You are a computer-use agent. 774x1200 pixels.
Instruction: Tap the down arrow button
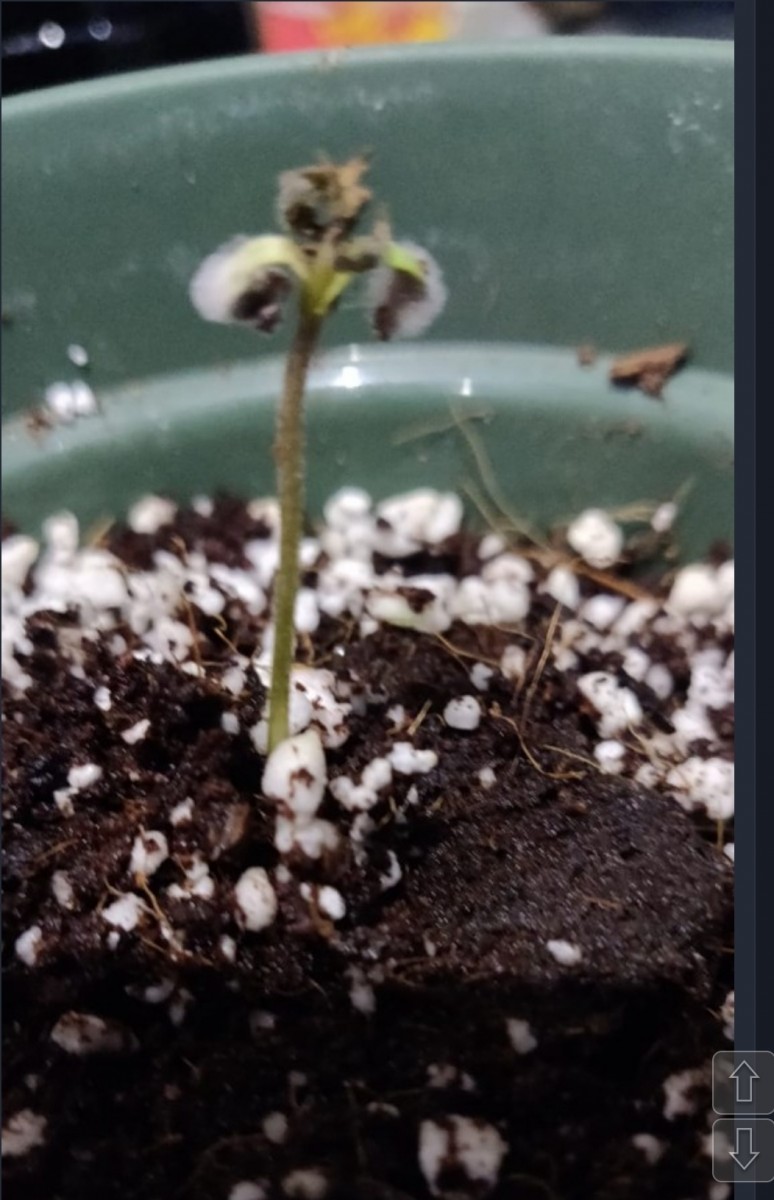pyautogui.click(x=743, y=1149)
